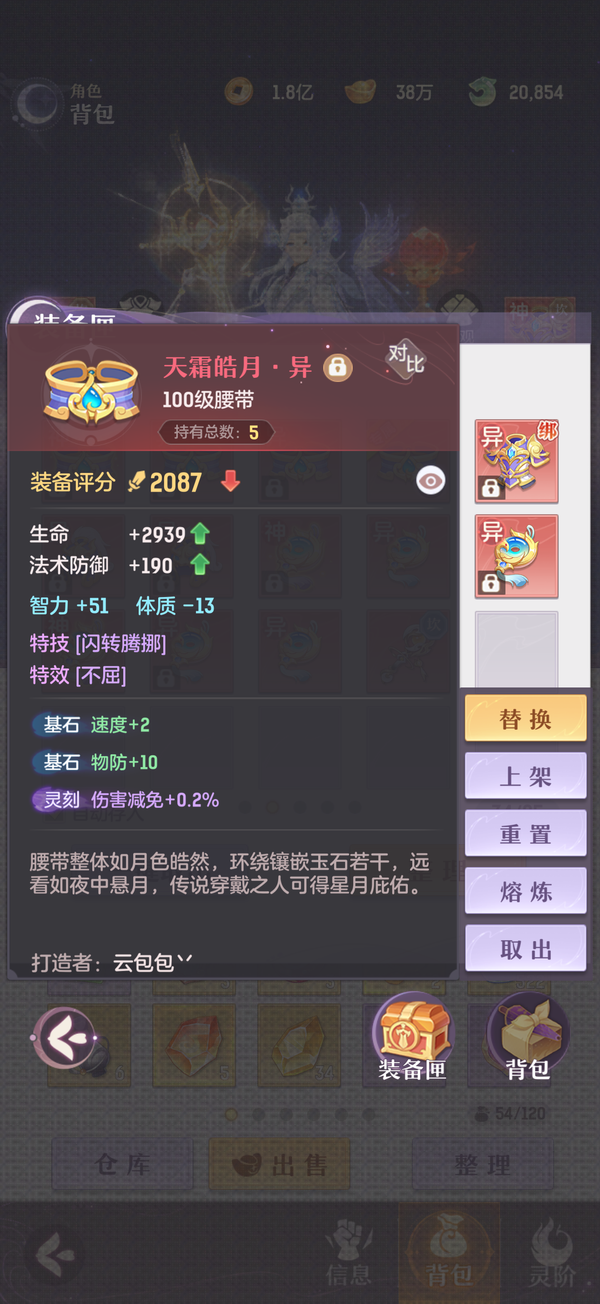This screenshot has width=600, height=1304.
Task: Tap 熔炼 to smelt item
Action: coord(525,890)
